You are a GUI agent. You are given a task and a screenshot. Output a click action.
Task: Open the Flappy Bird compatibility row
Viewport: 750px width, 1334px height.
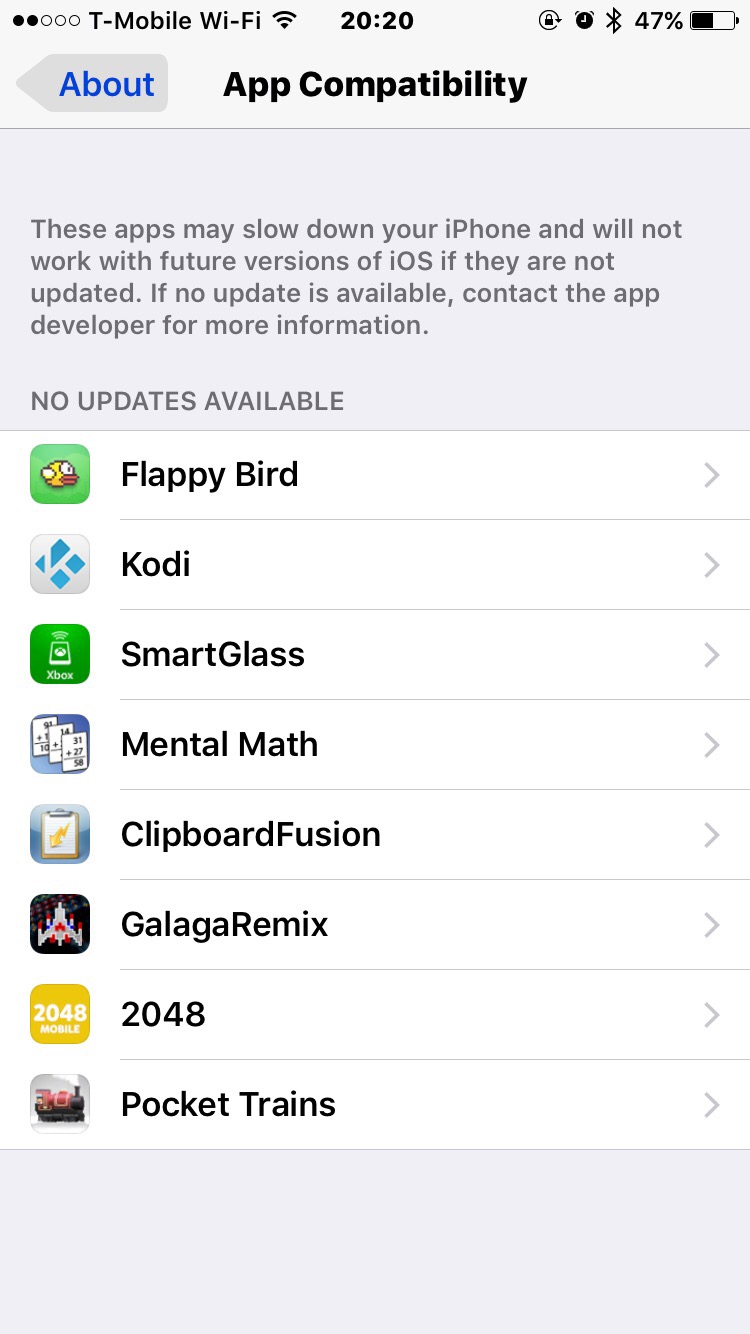[375, 475]
